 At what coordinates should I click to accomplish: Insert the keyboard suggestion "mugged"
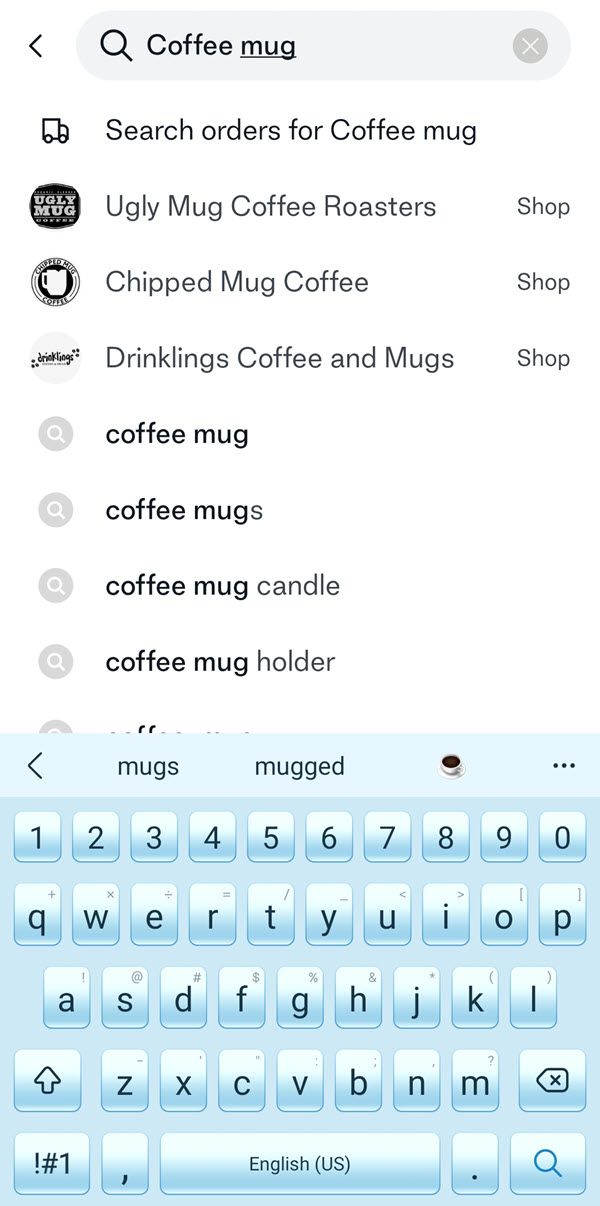299,767
